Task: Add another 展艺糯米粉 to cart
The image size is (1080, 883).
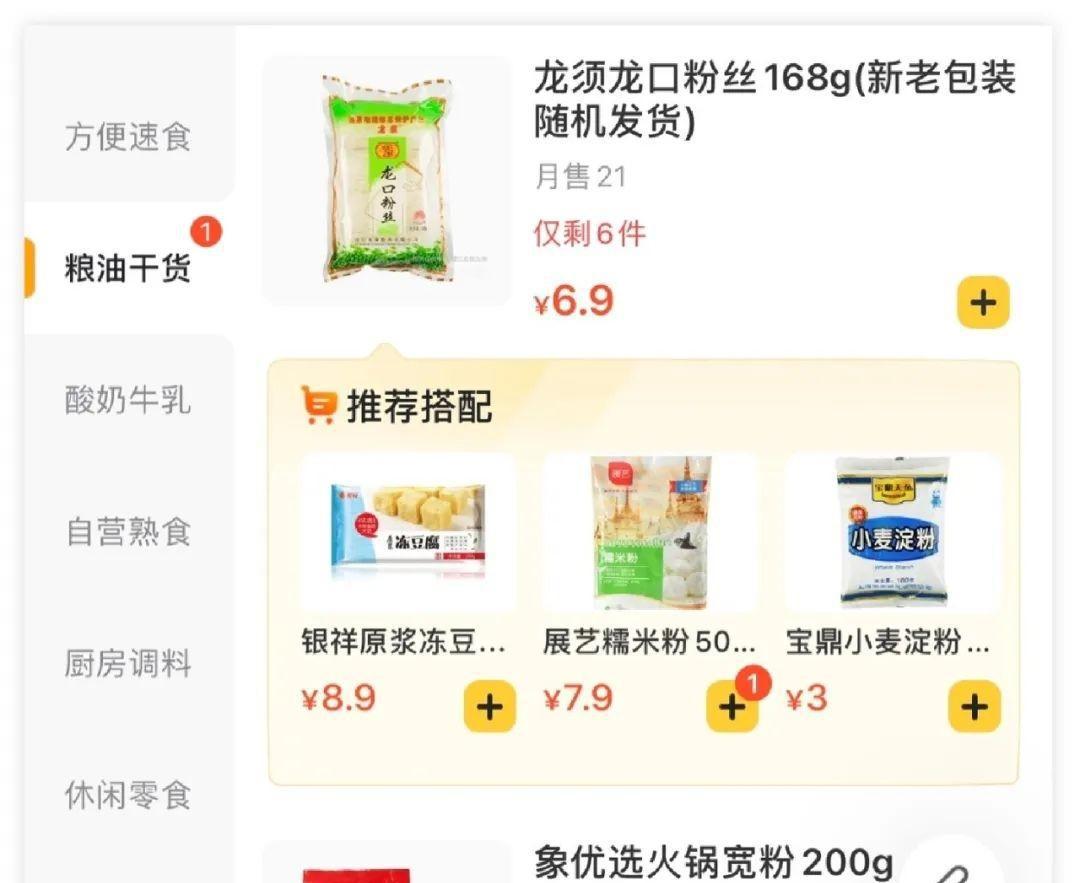Action: click(731, 707)
